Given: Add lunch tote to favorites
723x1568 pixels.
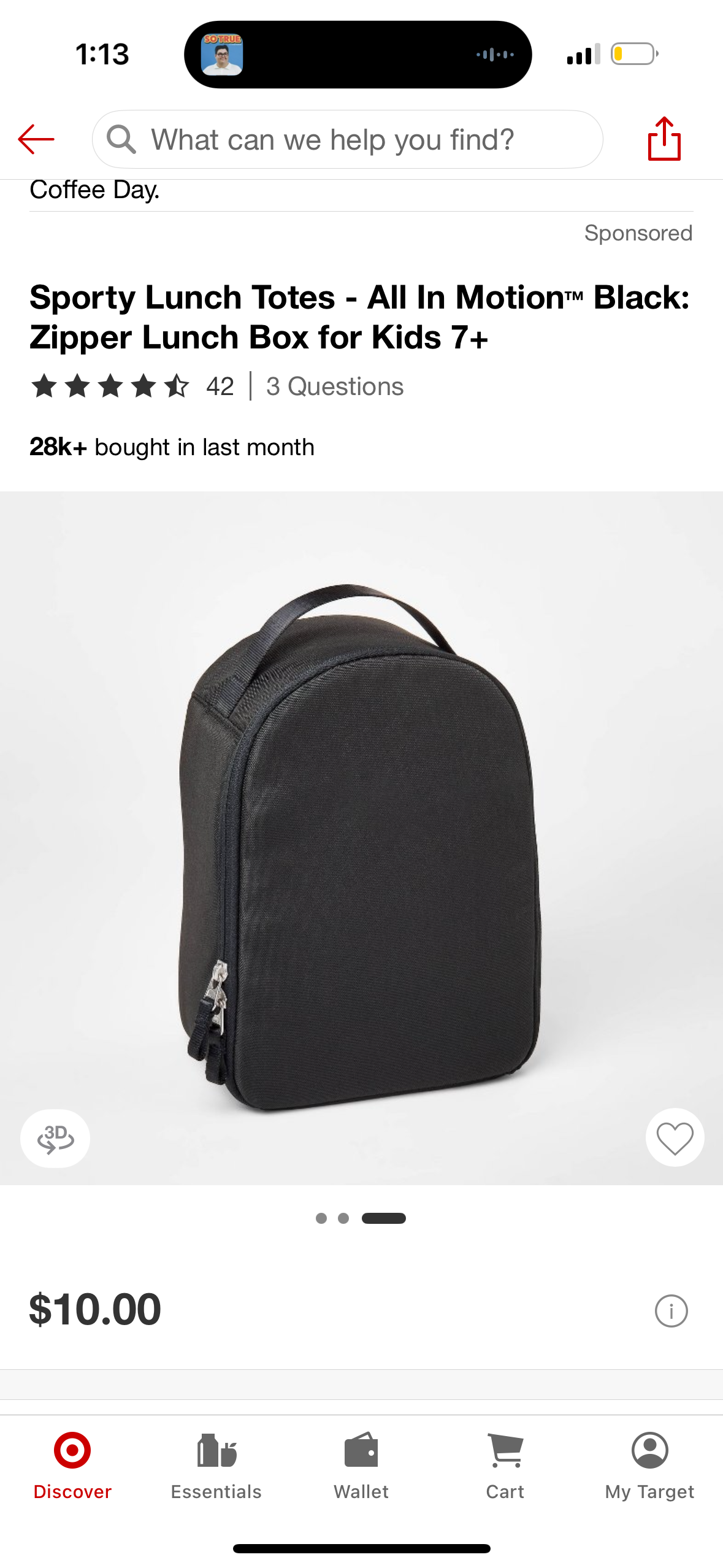Looking at the screenshot, I should tap(675, 1138).
